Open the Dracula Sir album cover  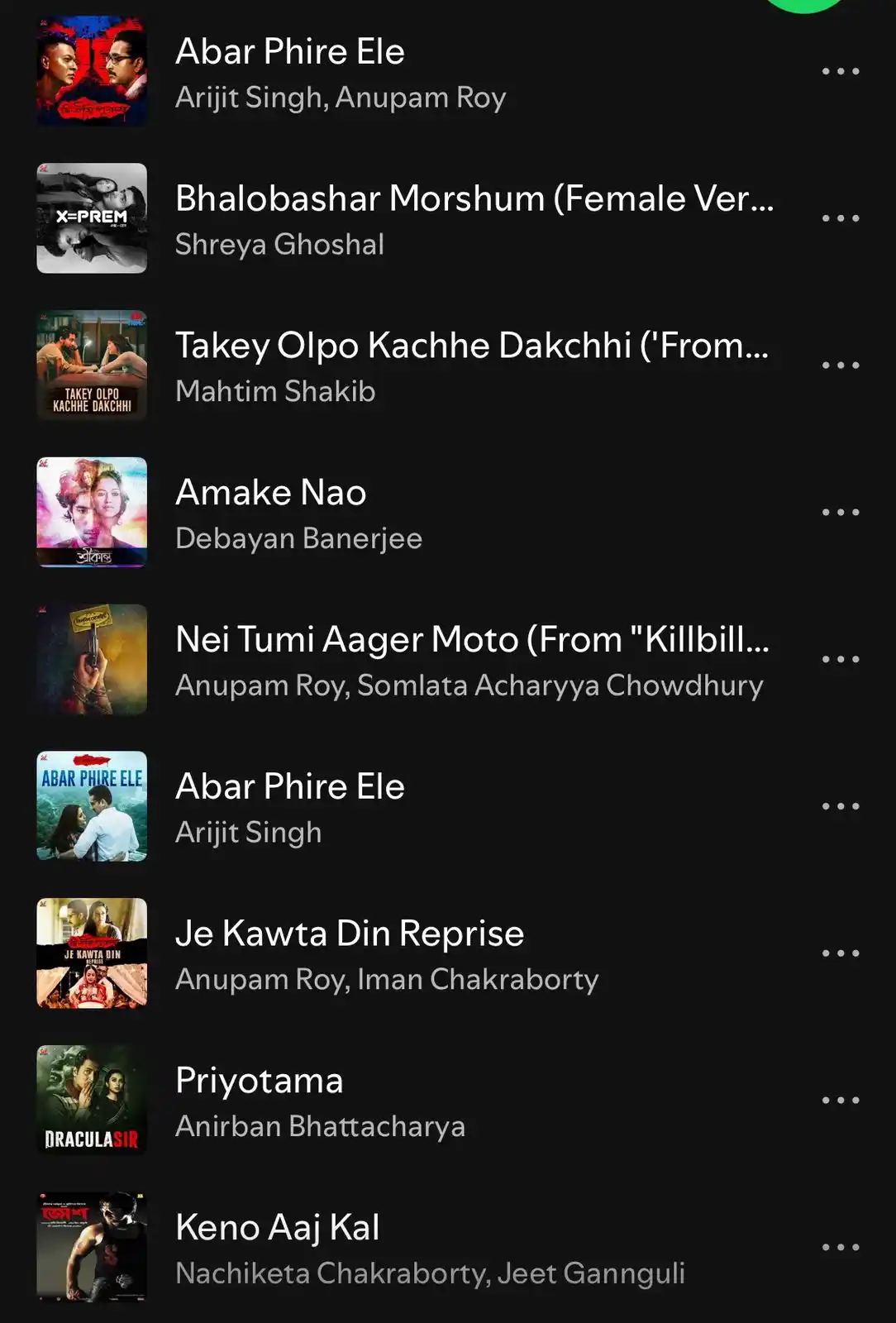[x=92, y=1098]
